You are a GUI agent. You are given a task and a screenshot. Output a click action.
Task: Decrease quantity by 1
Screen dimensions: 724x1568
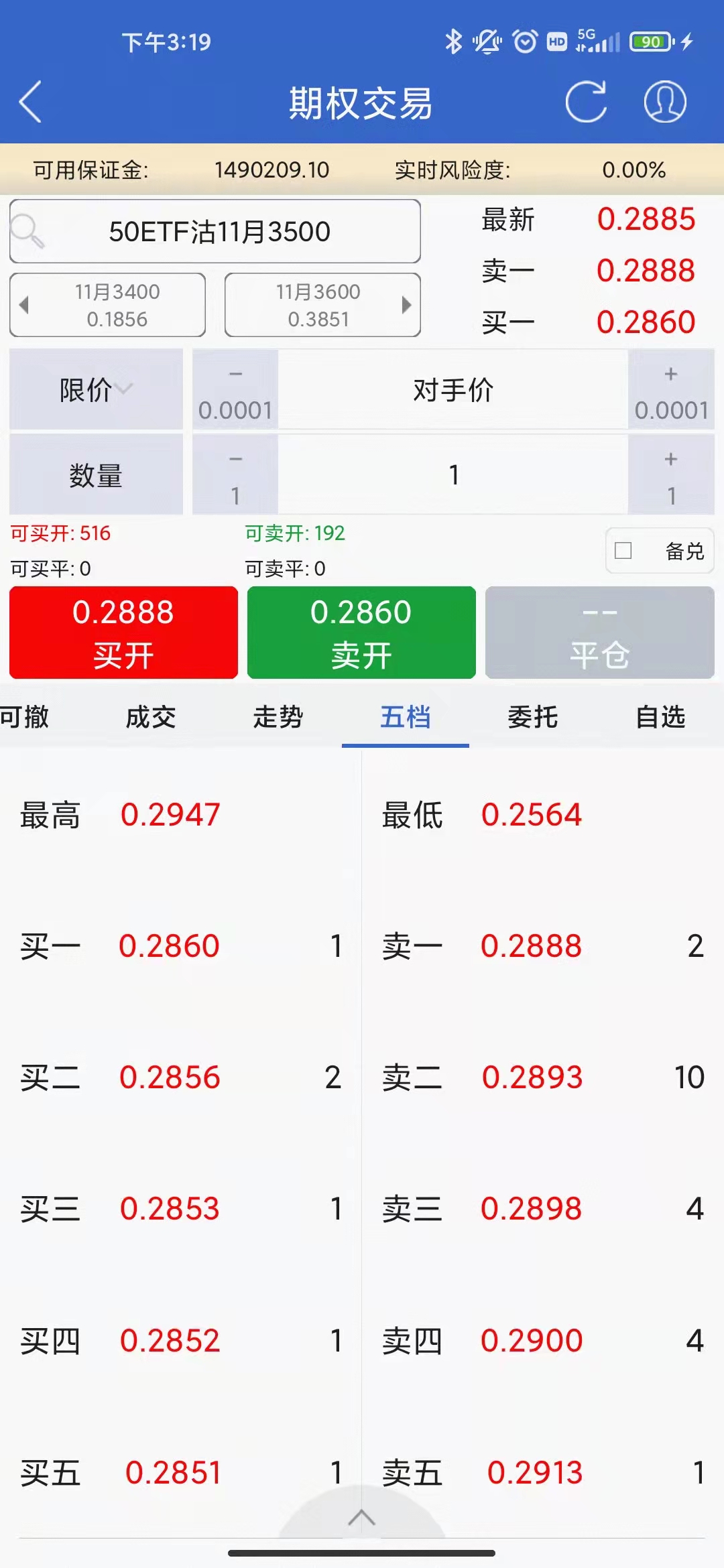[x=235, y=475]
